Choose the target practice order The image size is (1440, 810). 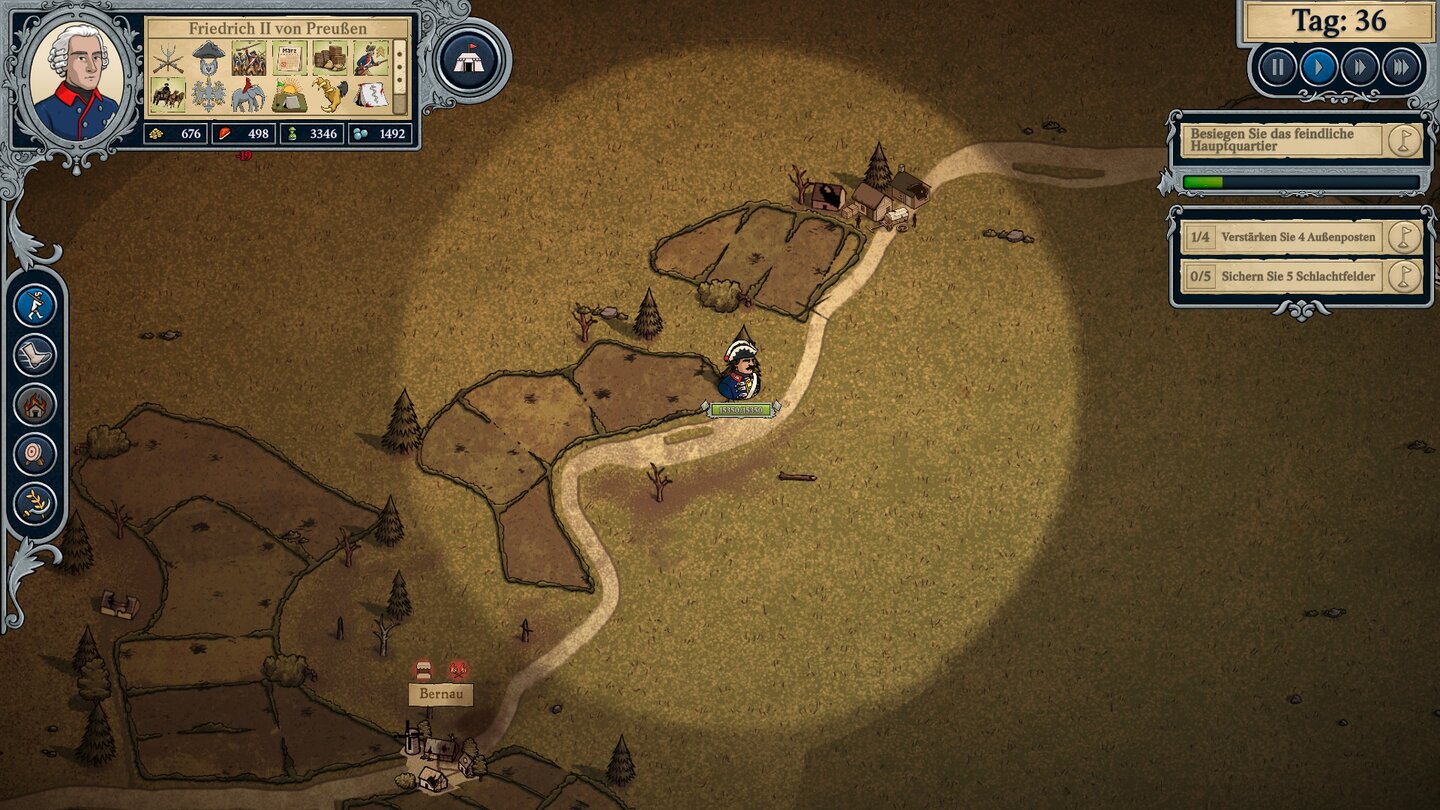click(x=35, y=454)
